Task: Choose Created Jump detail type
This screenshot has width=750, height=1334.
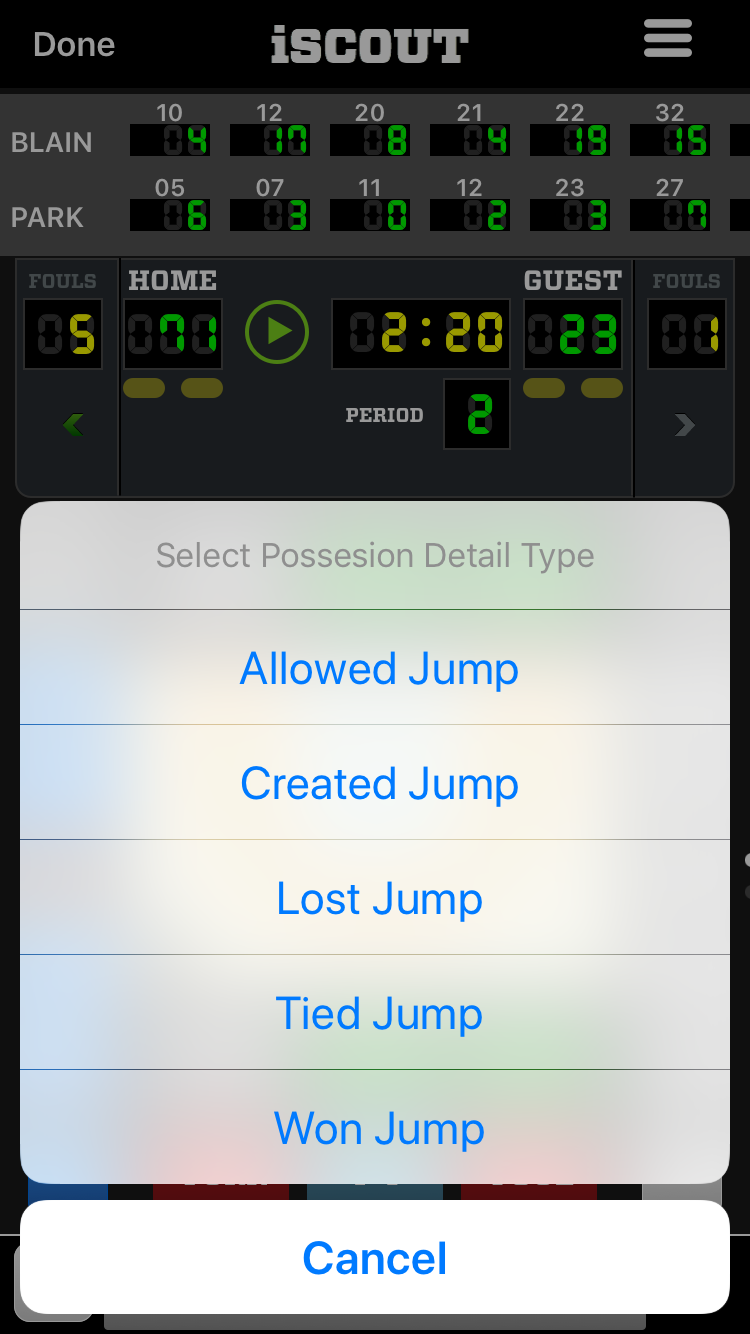Action: point(378,783)
